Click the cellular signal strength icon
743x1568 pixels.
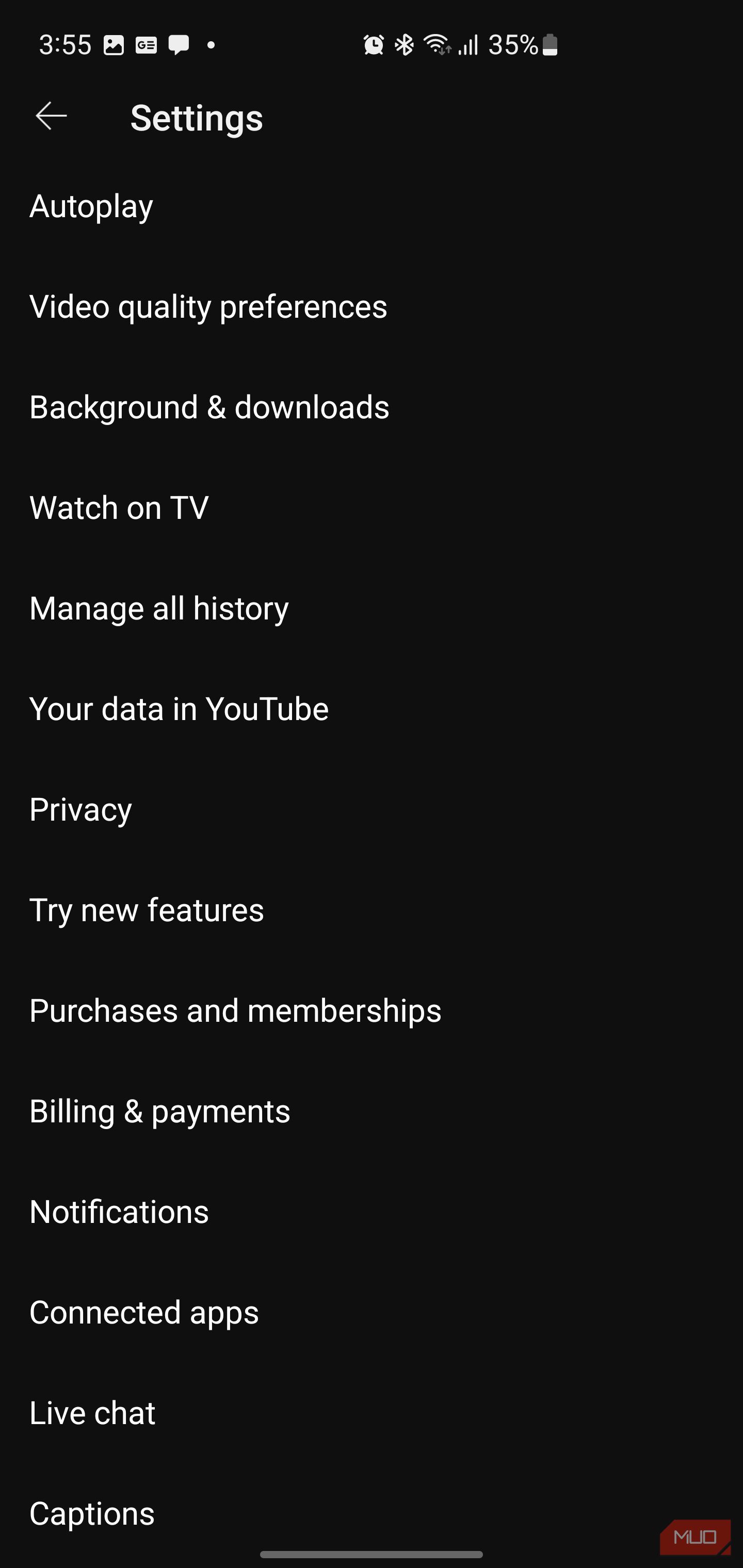pos(467,44)
